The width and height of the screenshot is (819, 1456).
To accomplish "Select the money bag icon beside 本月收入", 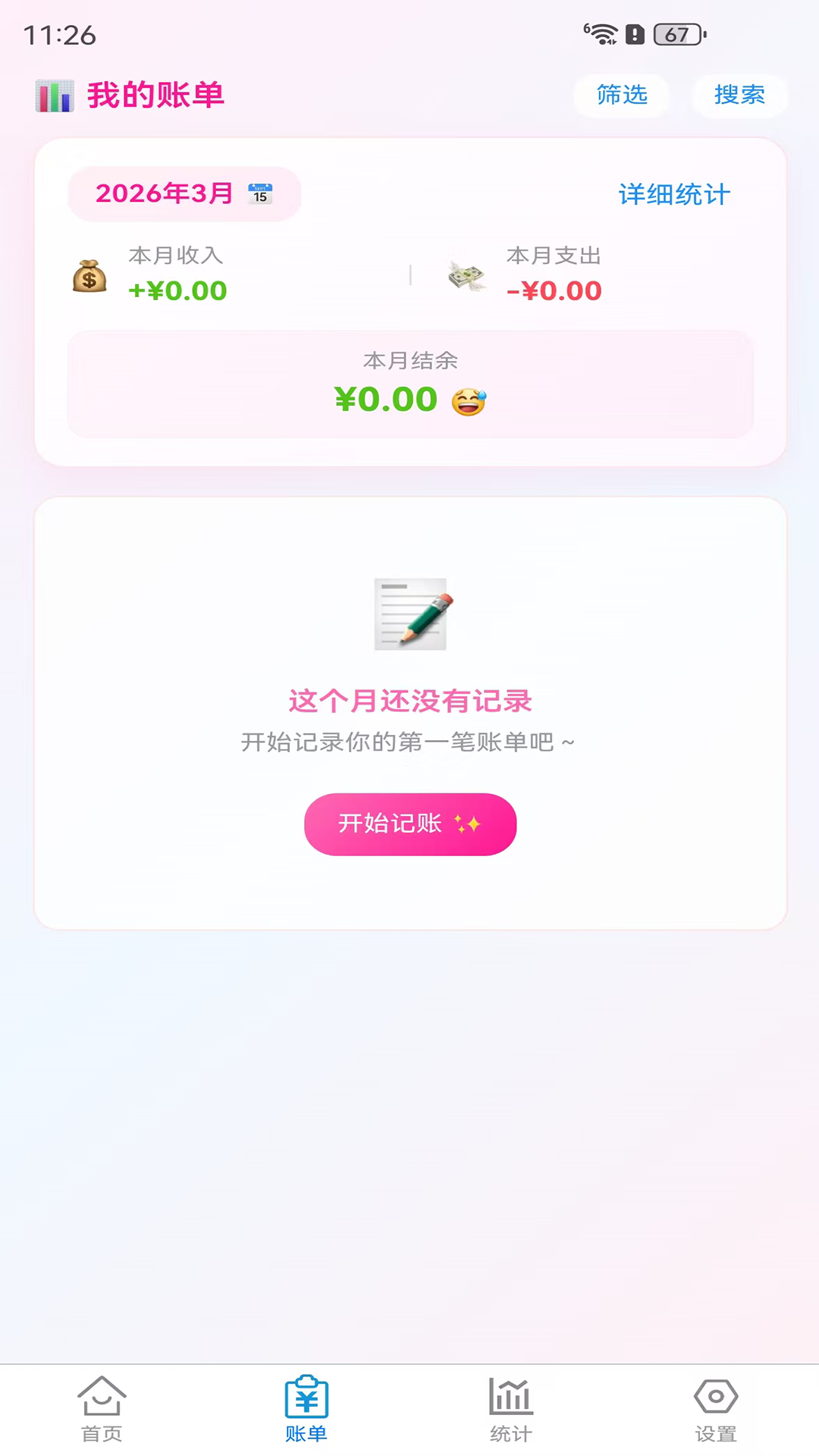I will [88, 275].
